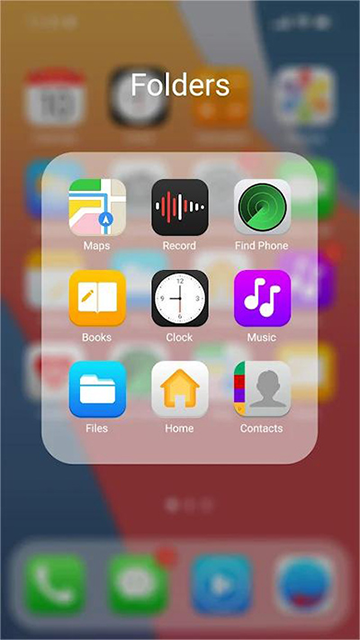
Task: Open the Music app
Action: [262, 298]
